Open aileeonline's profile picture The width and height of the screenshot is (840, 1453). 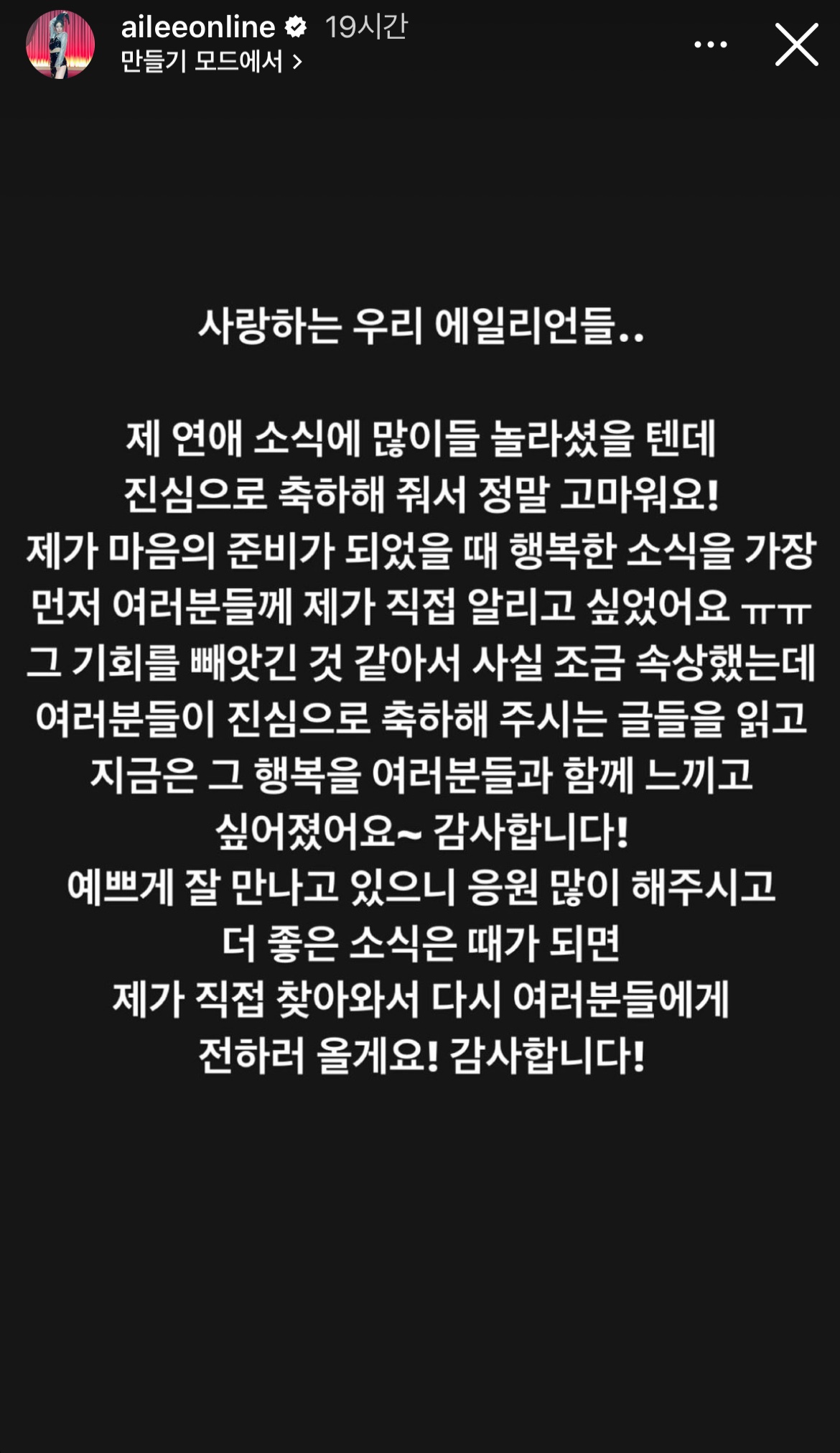(60, 44)
